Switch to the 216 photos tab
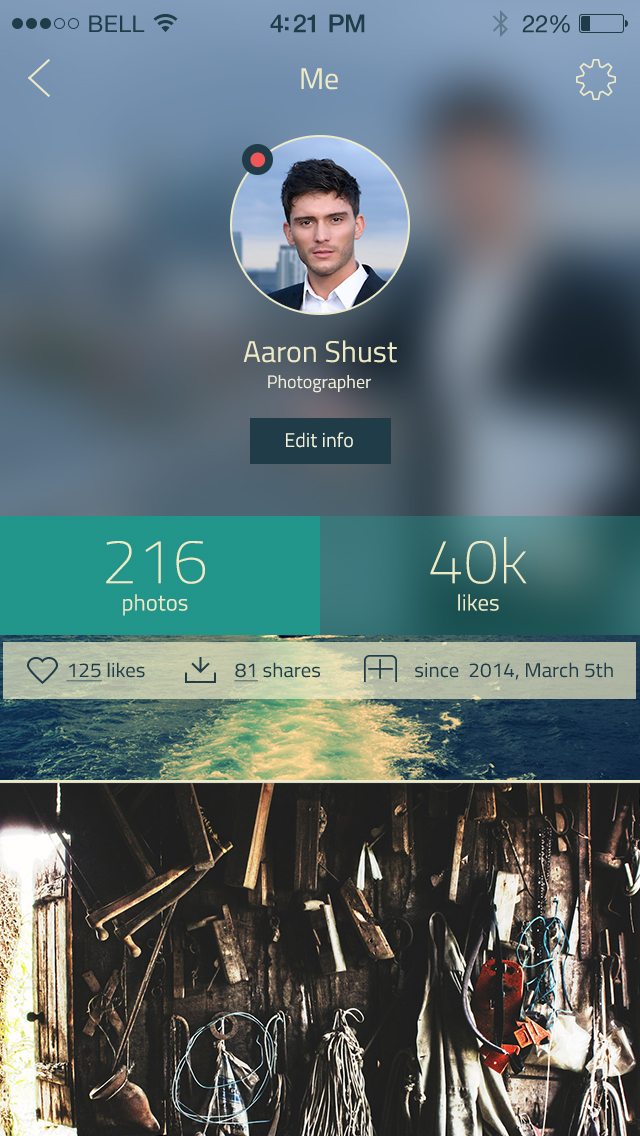This screenshot has height=1136, width=640. 159,575
